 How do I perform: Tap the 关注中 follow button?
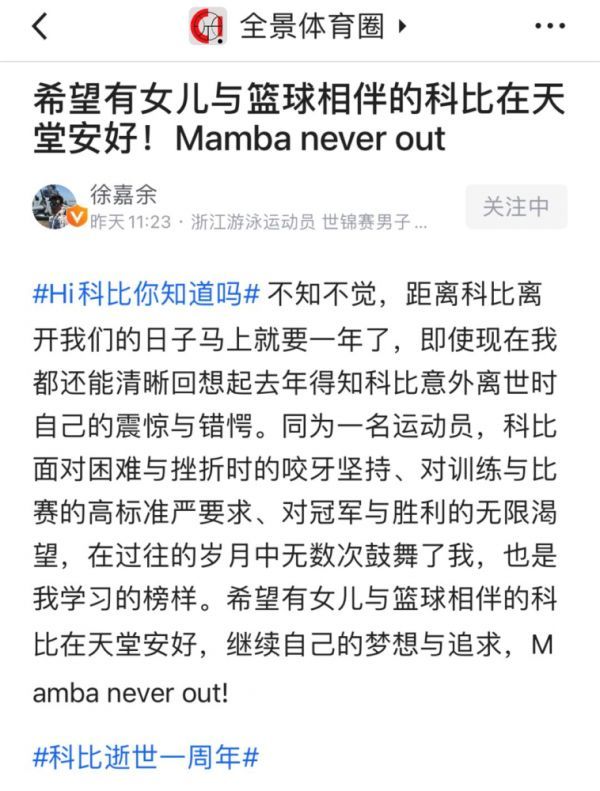point(515,207)
